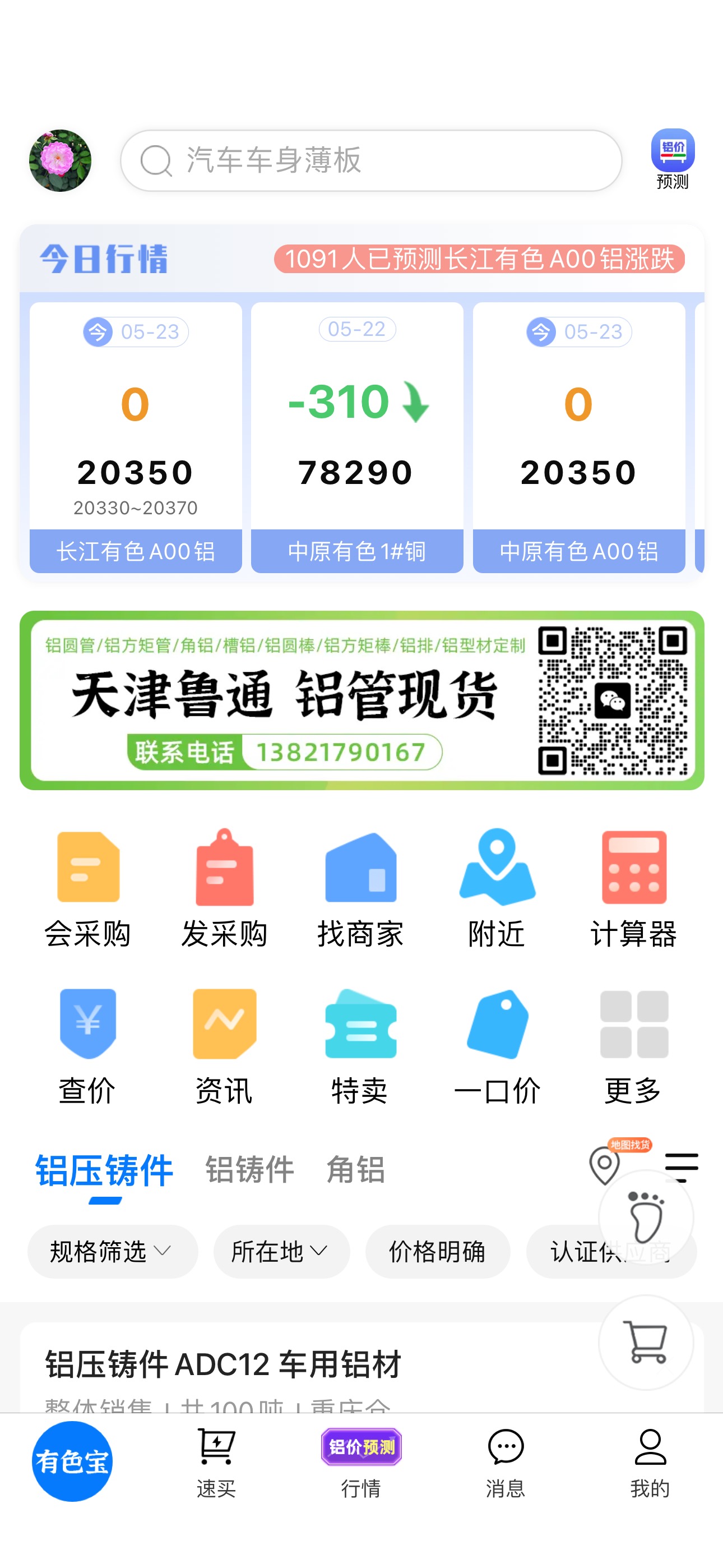The image size is (723, 1568).
Task: Open 特卖 deals
Action: pyautogui.click(x=361, y=1047)
